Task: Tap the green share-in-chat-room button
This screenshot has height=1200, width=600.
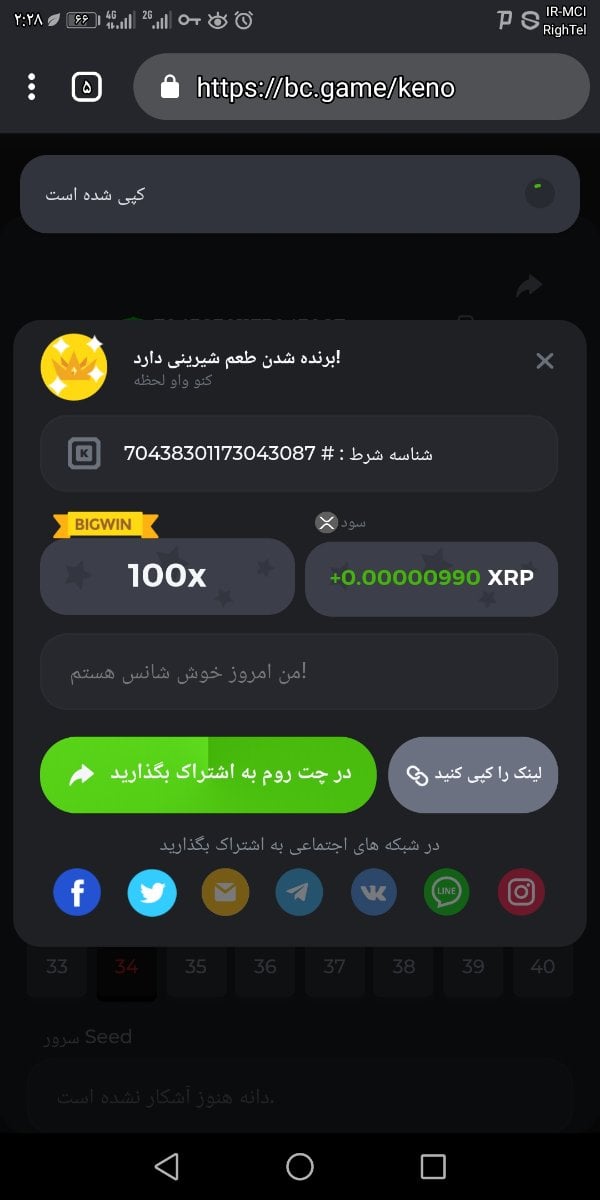Action: coord(208,774)
